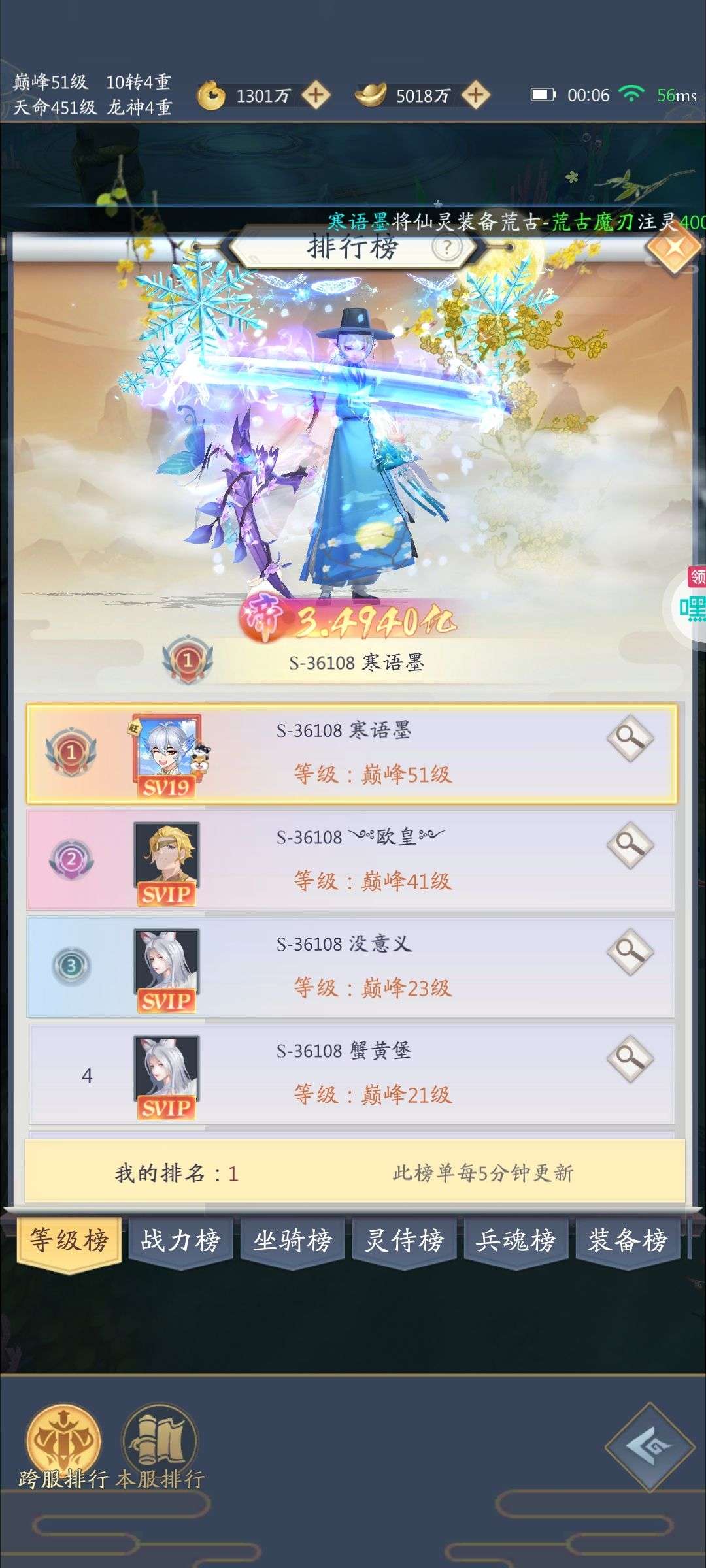
Task: Go back with the diamond arrow button
Action: (x=649, y=1446)
